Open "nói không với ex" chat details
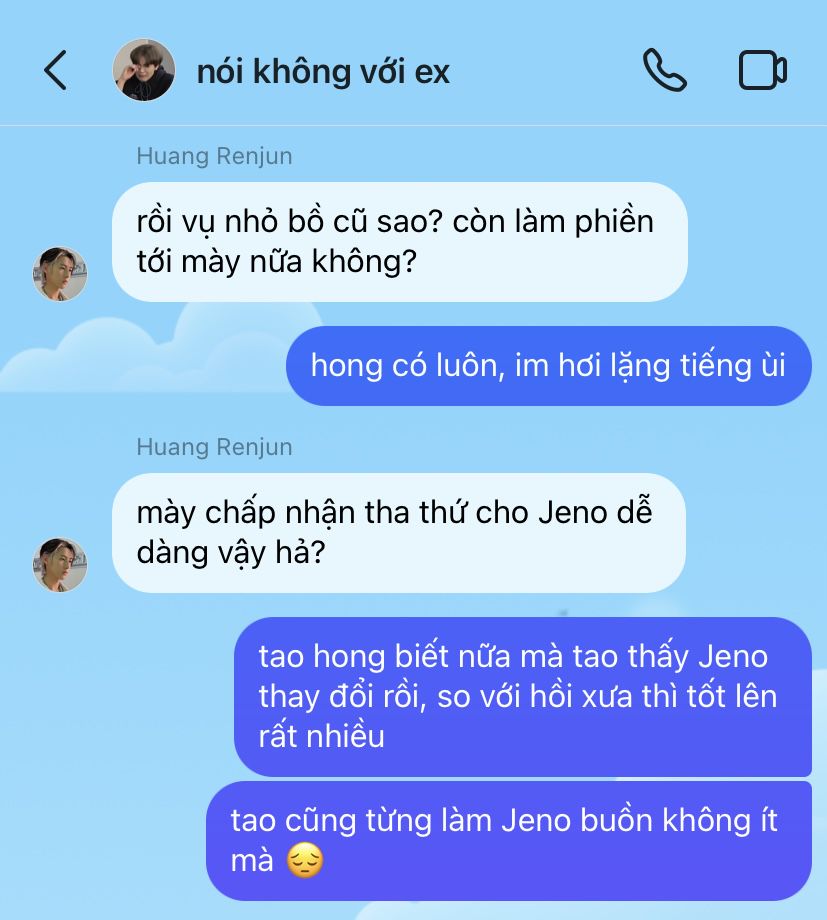The image size is (827, 920). point(322,72)
